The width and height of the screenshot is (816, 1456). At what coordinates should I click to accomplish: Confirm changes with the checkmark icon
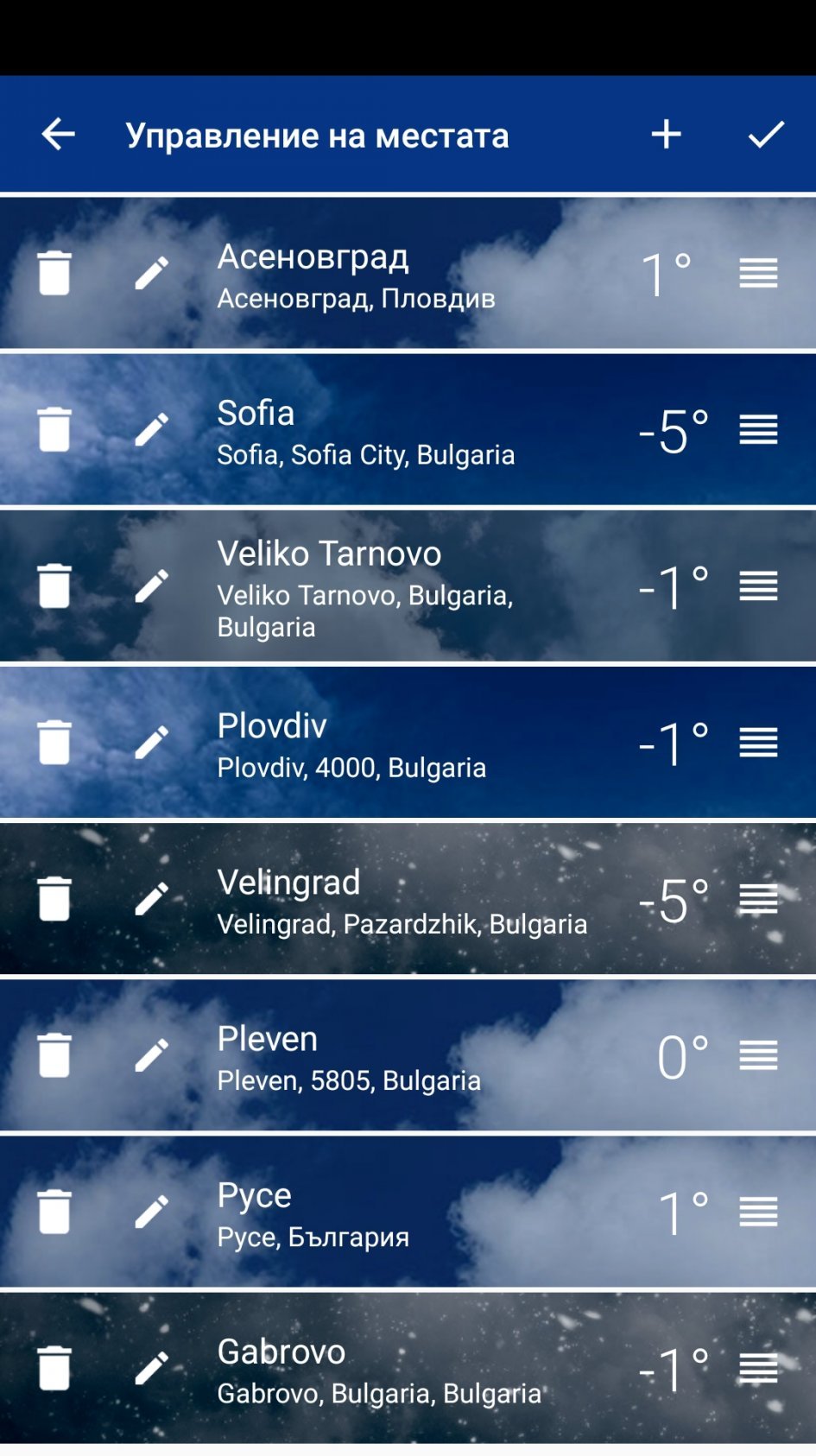[766, 134]
